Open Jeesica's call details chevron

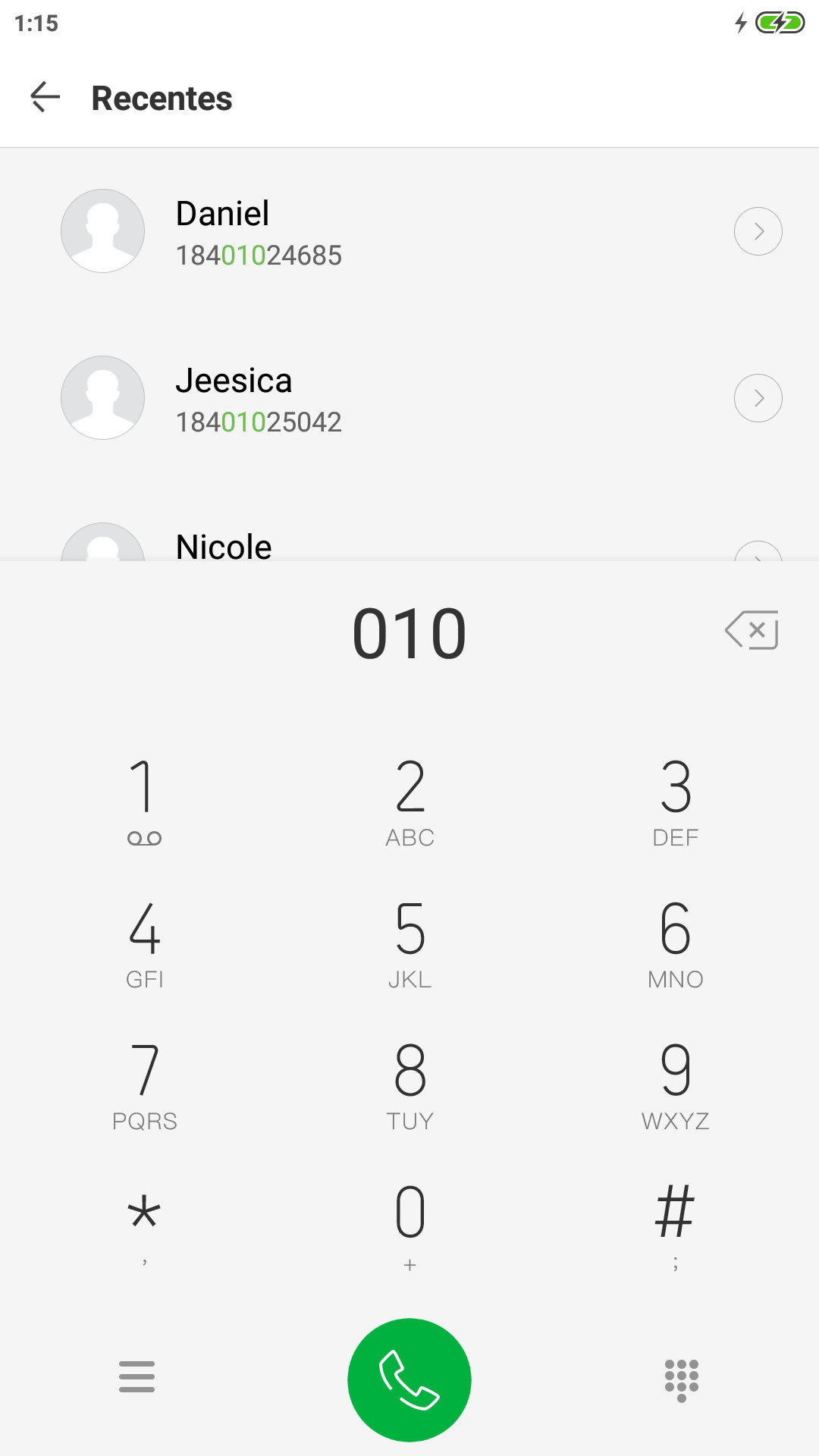[758, 398]
